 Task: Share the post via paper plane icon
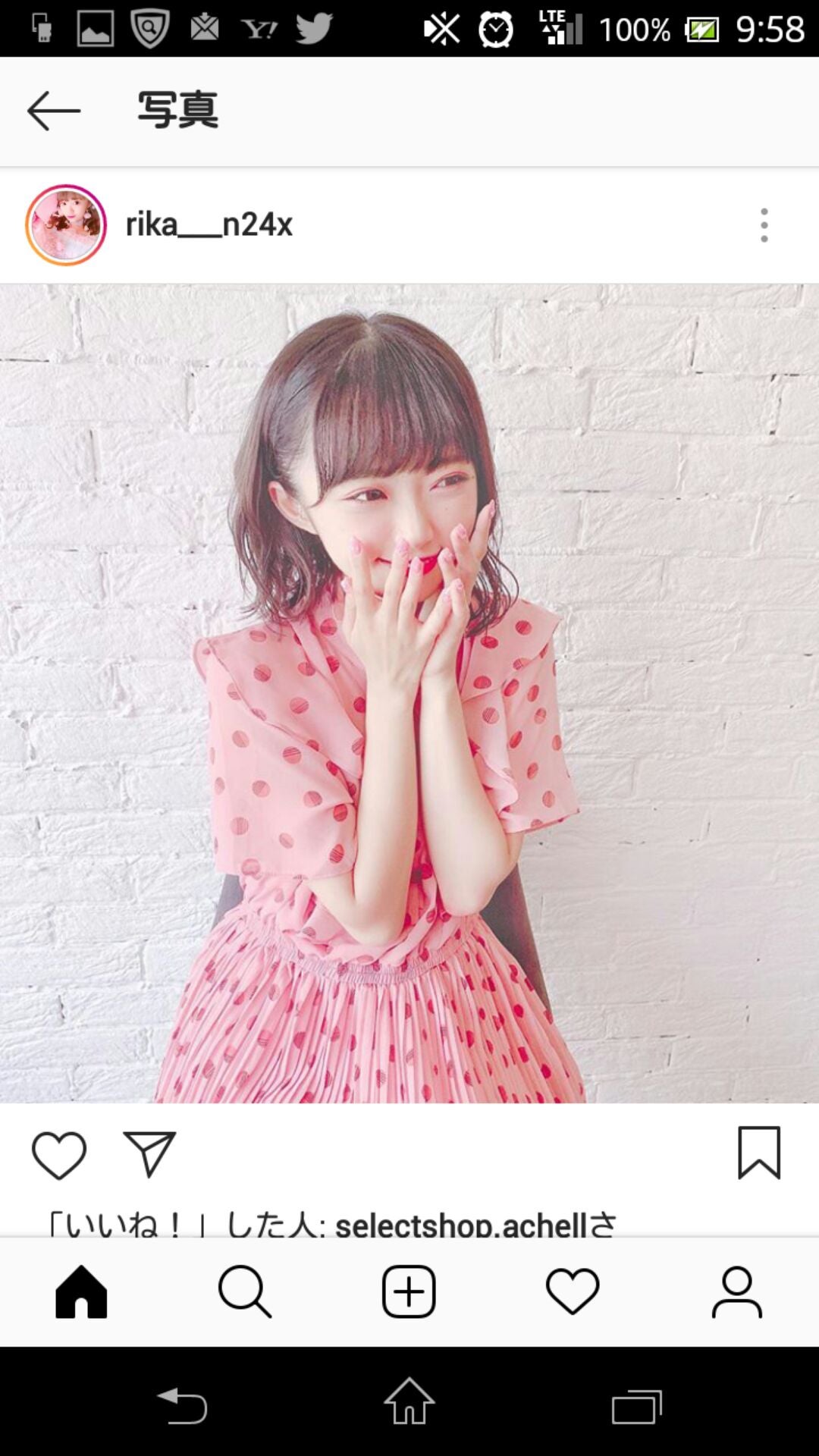(149, 1154)
